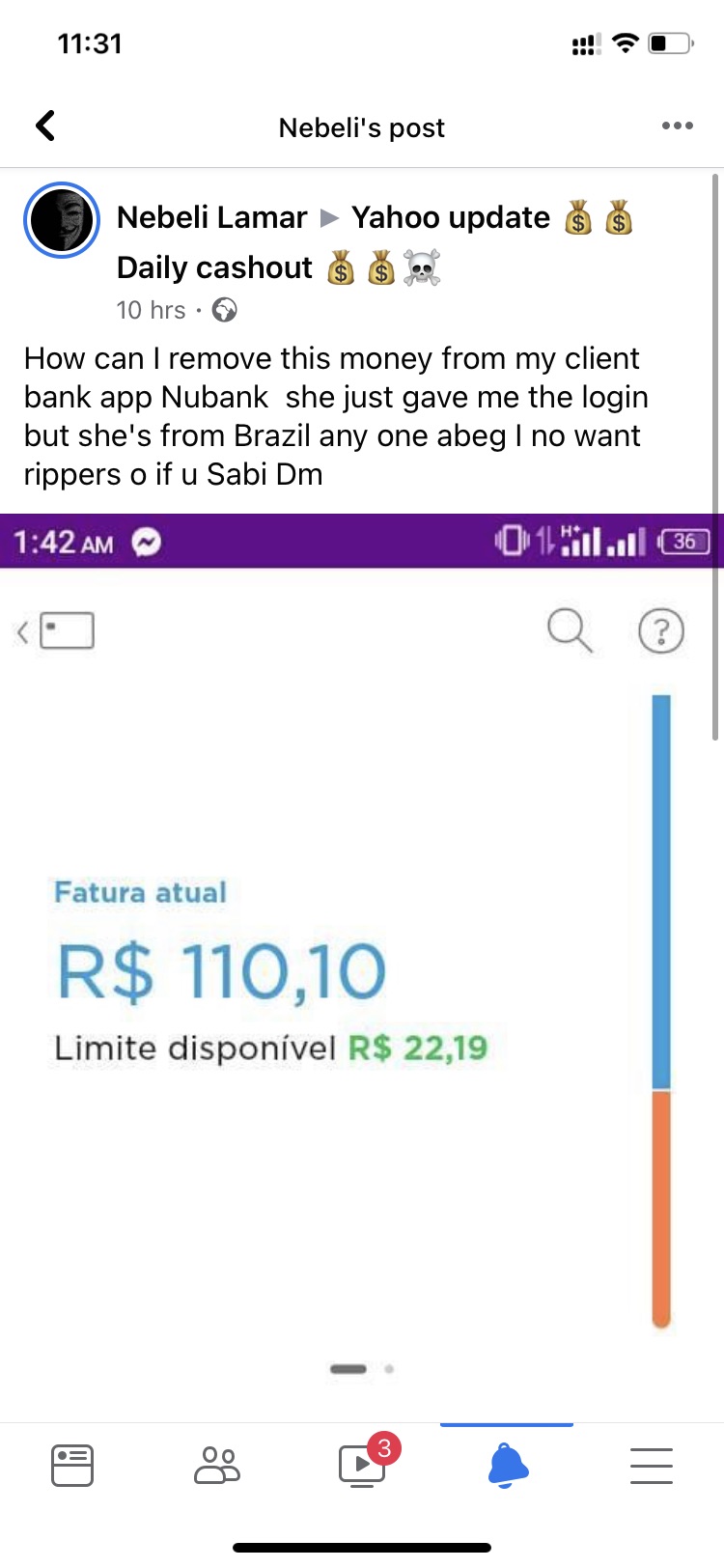Switch to the News Feed tab
This screenshot has height=1568, width=724.
[72, 1465]
